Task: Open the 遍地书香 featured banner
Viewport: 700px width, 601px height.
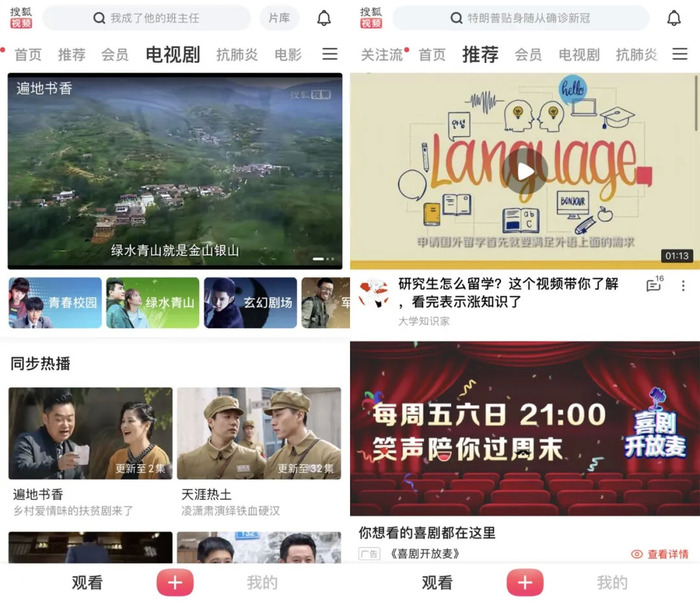Action: [x=175, y=170]
